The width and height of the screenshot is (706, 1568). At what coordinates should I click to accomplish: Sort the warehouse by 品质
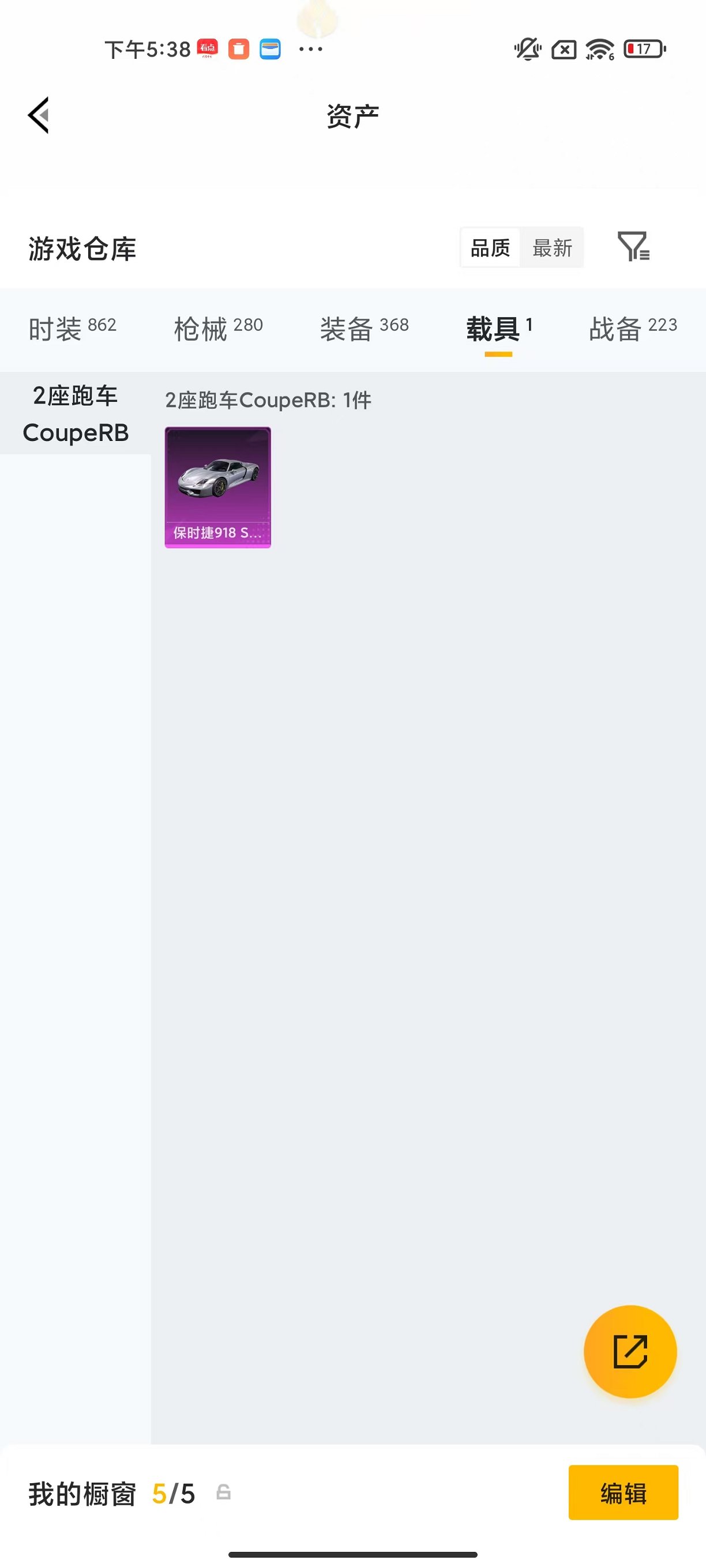(490, 248)
